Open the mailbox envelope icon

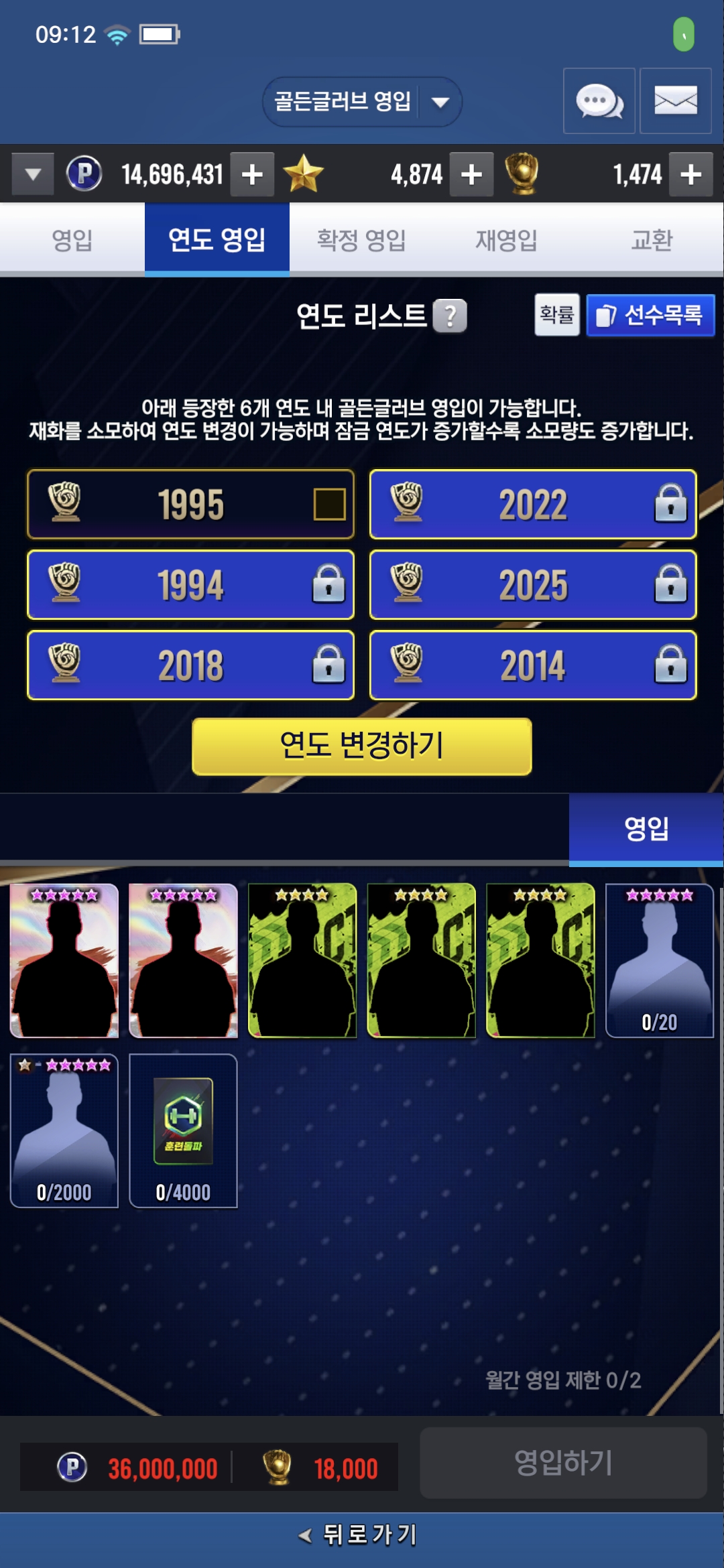pyautogui.click(x=675, y=101)
